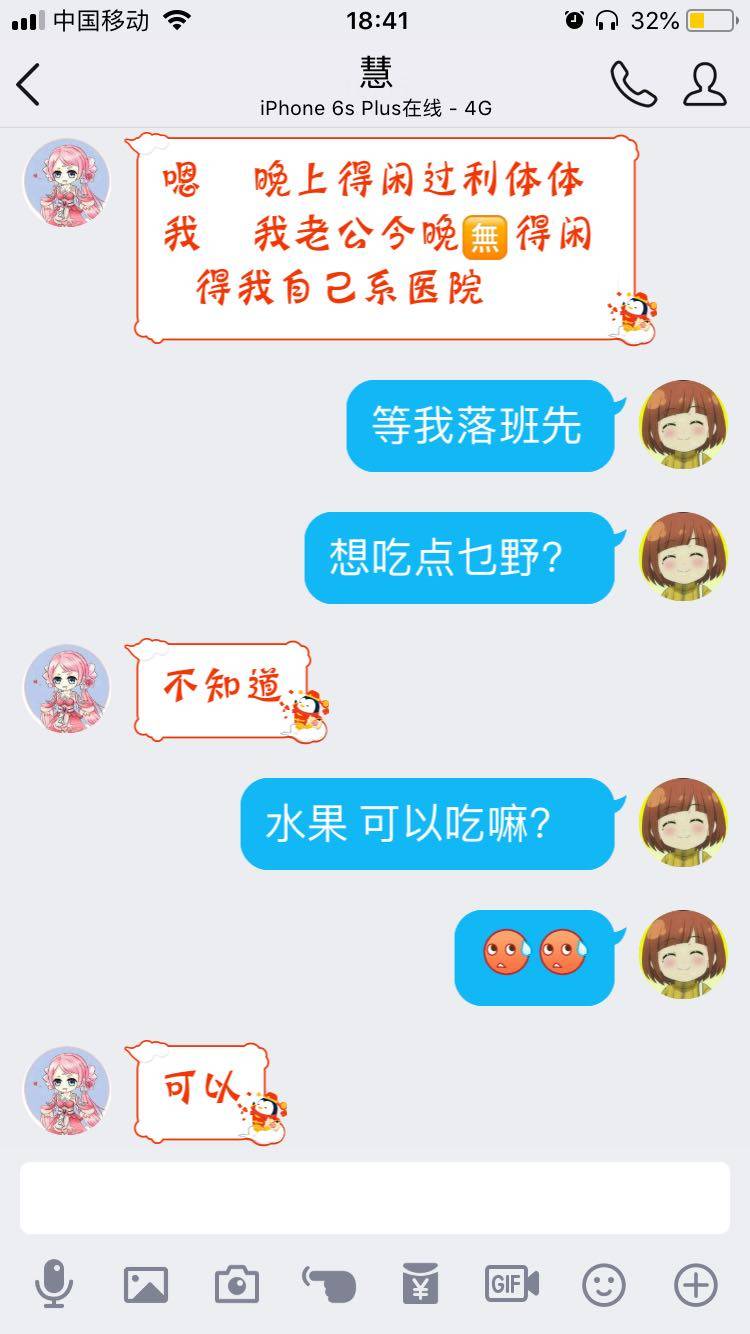Open the red envelope money option

[x=421, y=1284]
